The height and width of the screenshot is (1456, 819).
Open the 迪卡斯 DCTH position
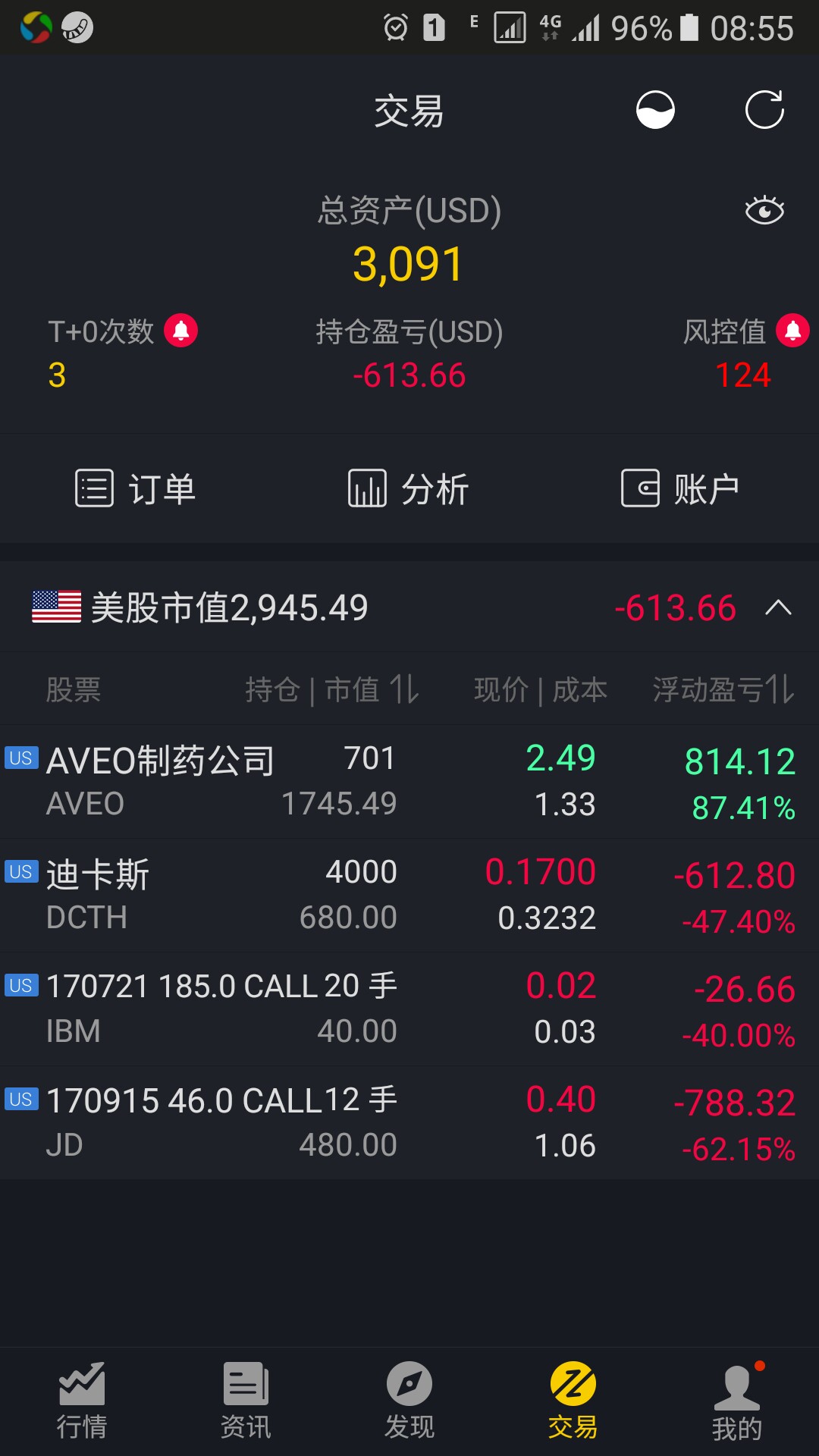tap(409, 896)
